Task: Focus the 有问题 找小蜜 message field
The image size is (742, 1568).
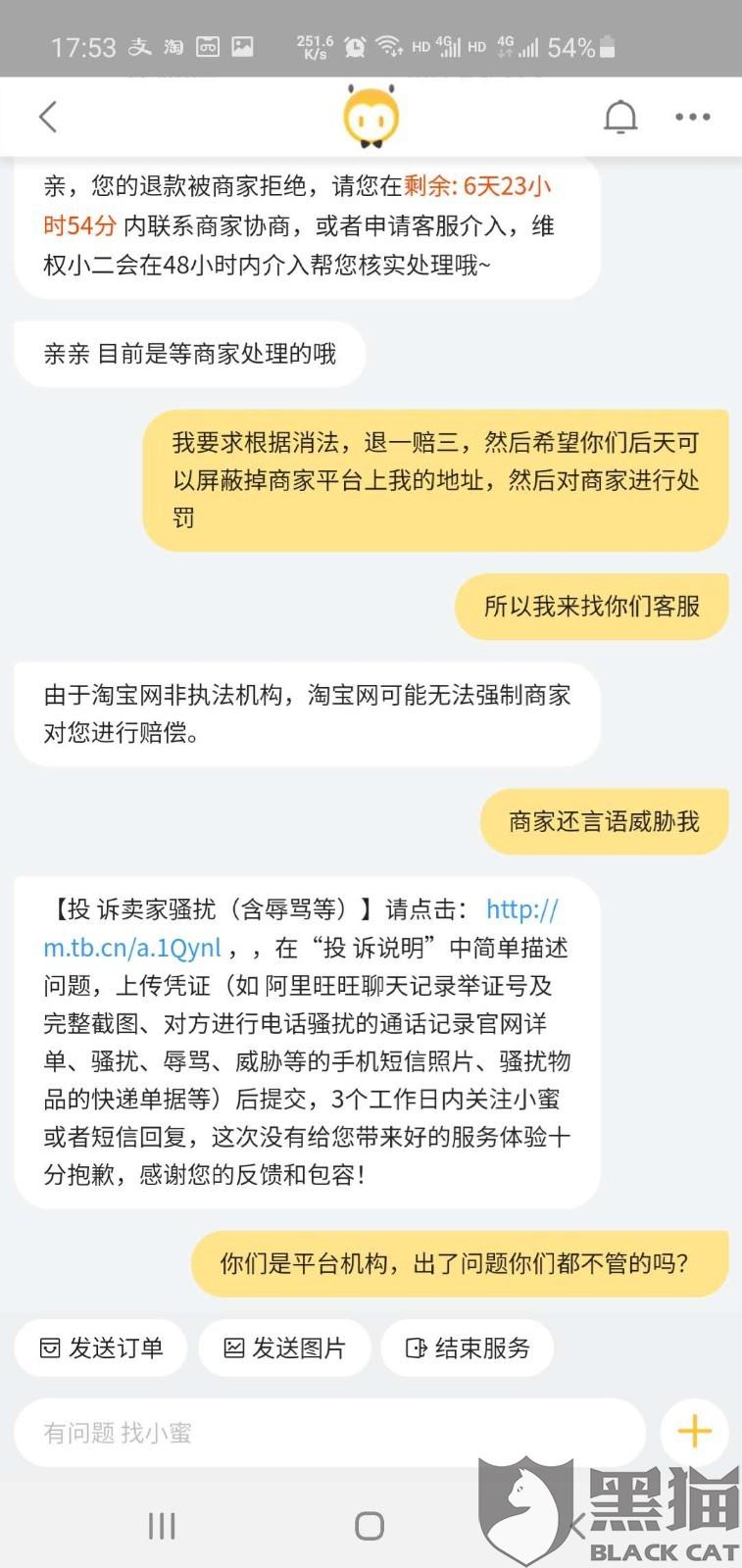Action: point(329,1433)
